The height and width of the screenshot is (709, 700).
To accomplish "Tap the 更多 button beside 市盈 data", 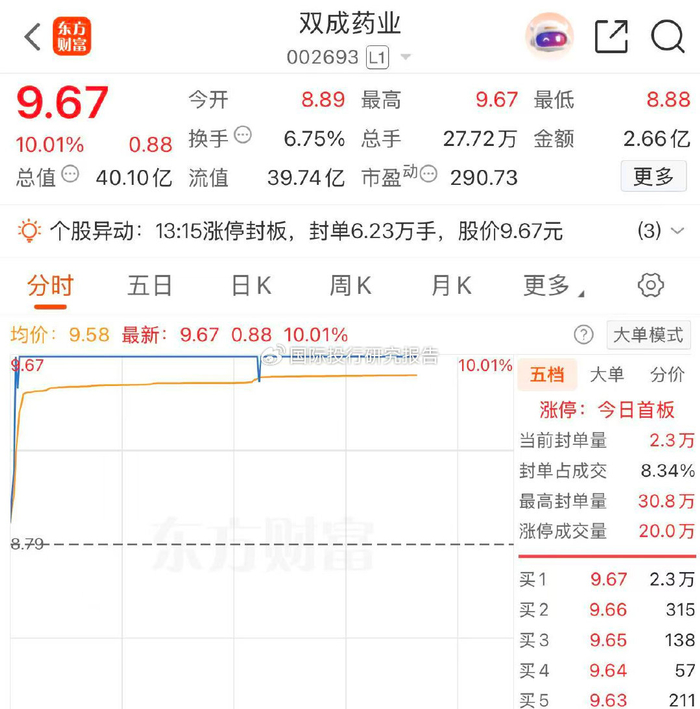I will point(653,176).
